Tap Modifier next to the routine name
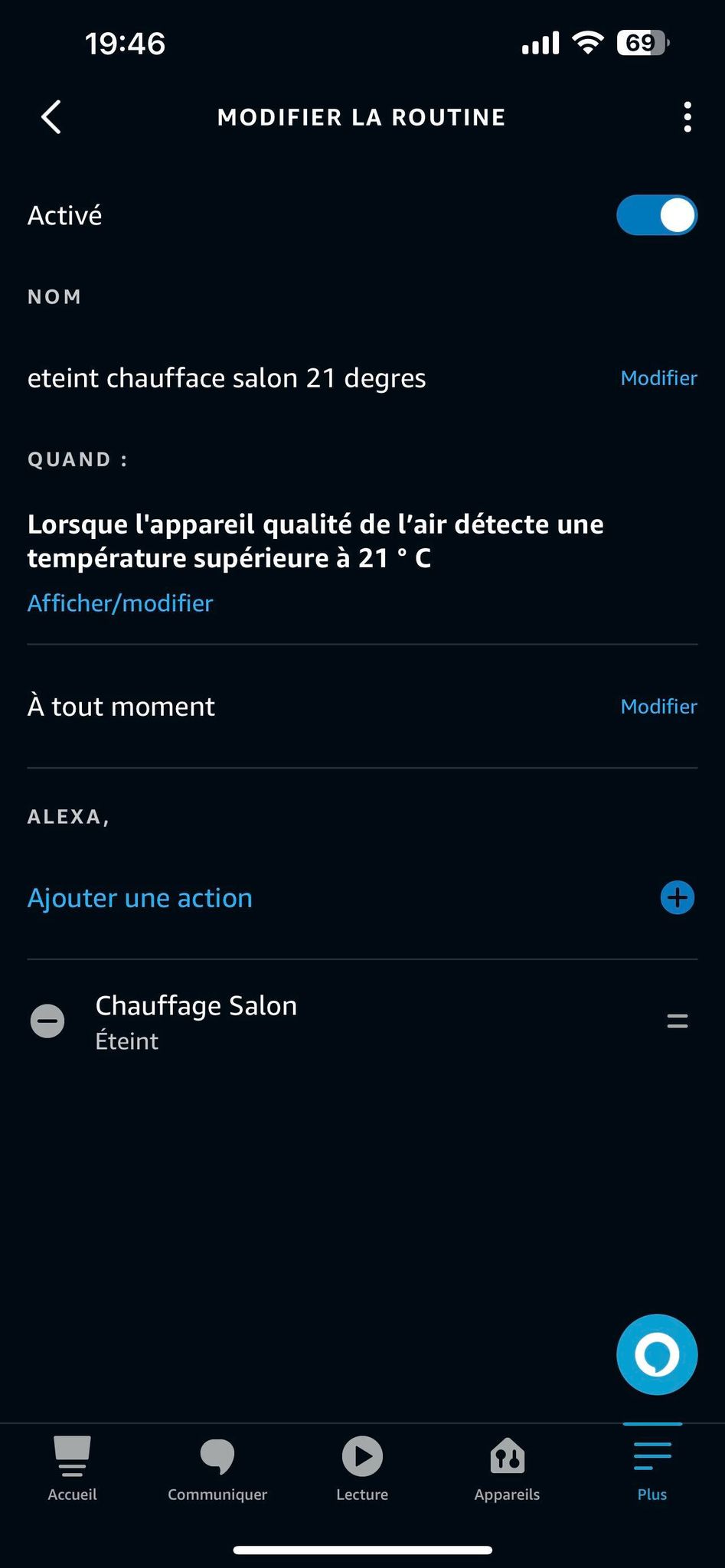 658,378
